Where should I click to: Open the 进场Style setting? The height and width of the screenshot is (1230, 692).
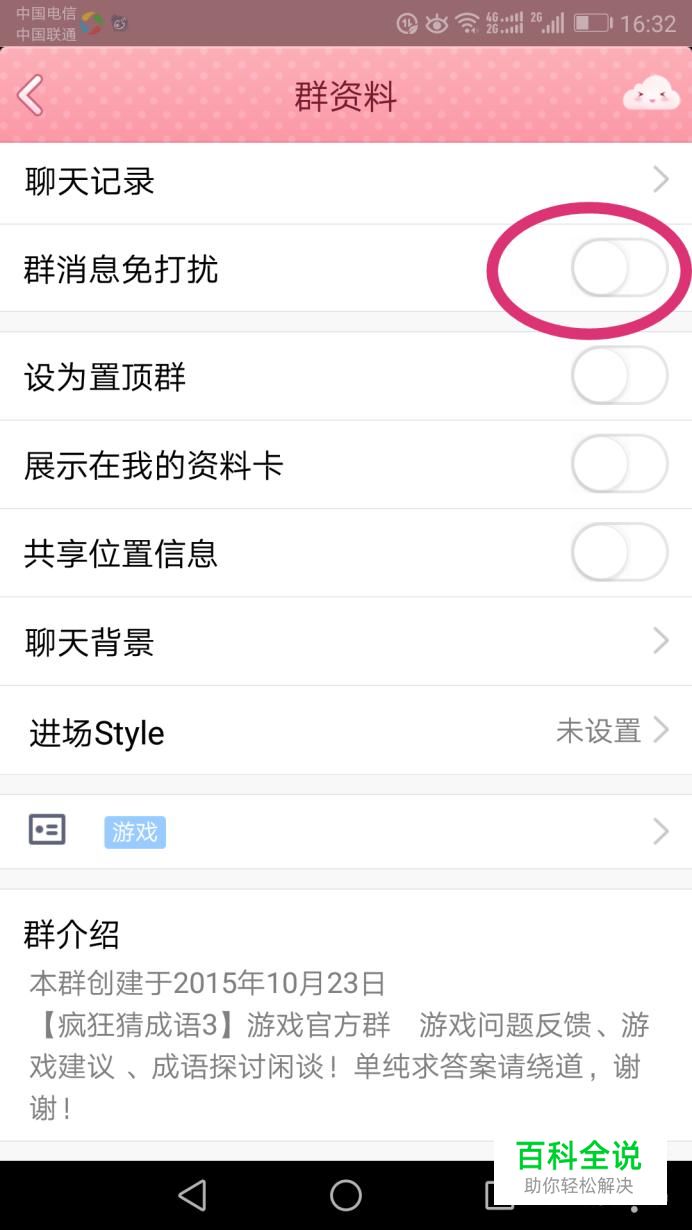click(x=346, y=731)
